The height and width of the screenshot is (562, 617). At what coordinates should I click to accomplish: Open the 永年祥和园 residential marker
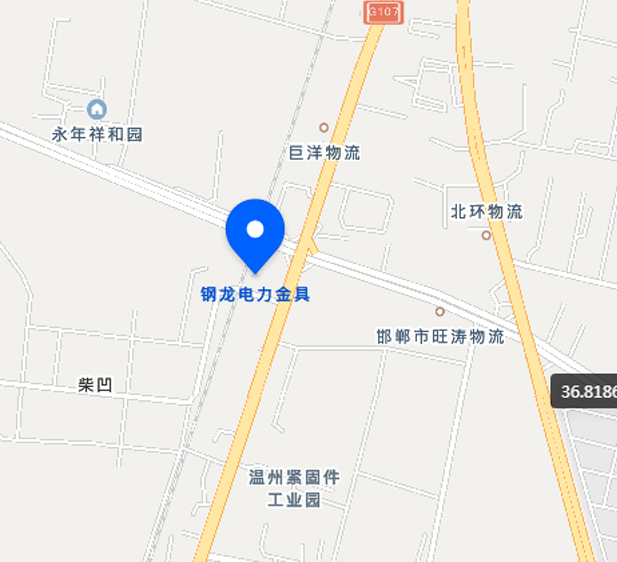pos(97,109)
